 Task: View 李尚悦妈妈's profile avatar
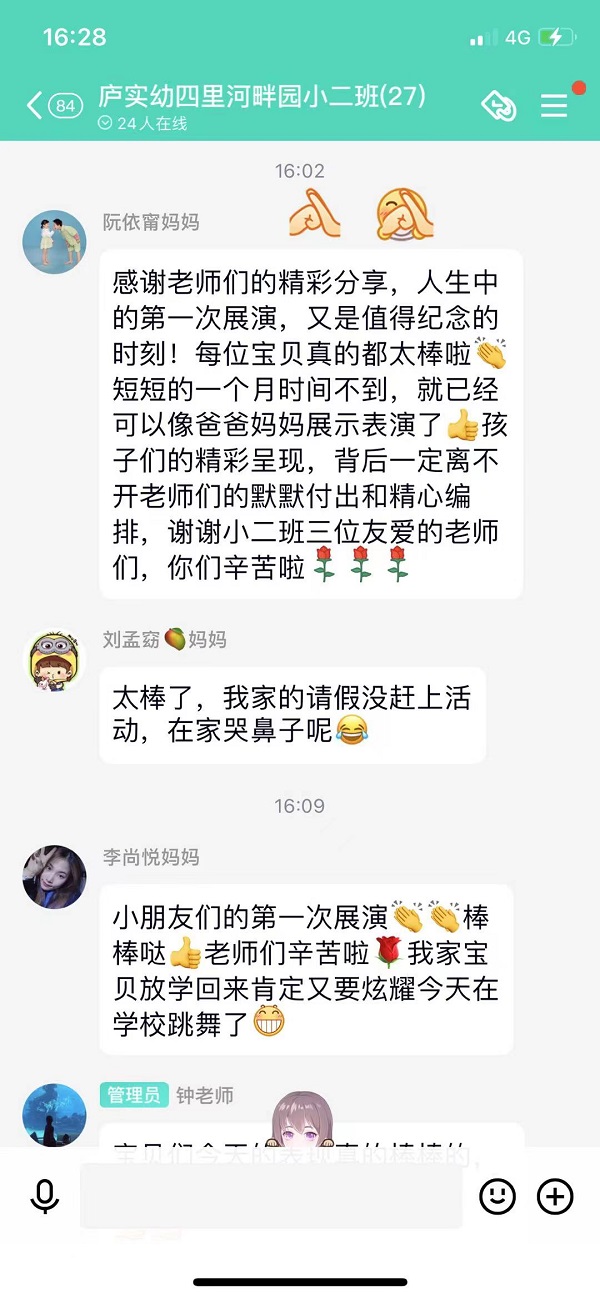coord(54,877)
